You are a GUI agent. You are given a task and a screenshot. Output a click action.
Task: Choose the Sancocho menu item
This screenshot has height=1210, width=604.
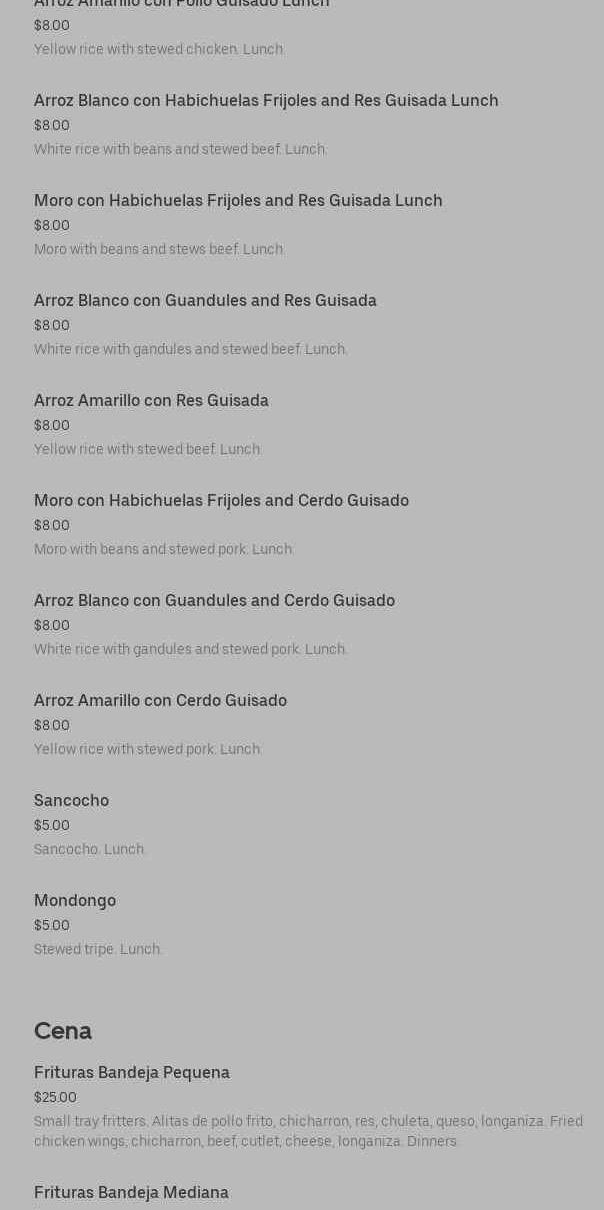(71, 801)
